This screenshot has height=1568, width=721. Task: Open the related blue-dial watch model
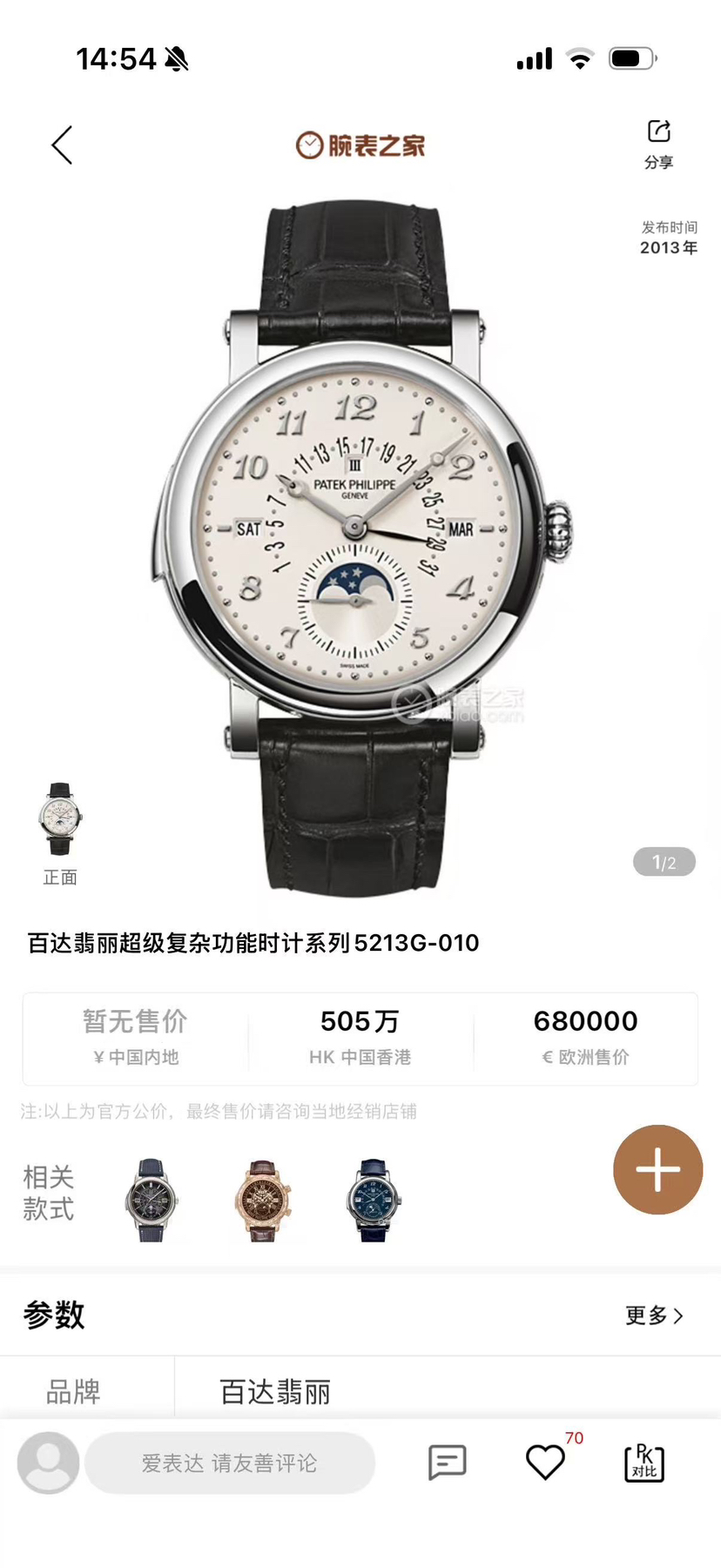[373, 1199]
